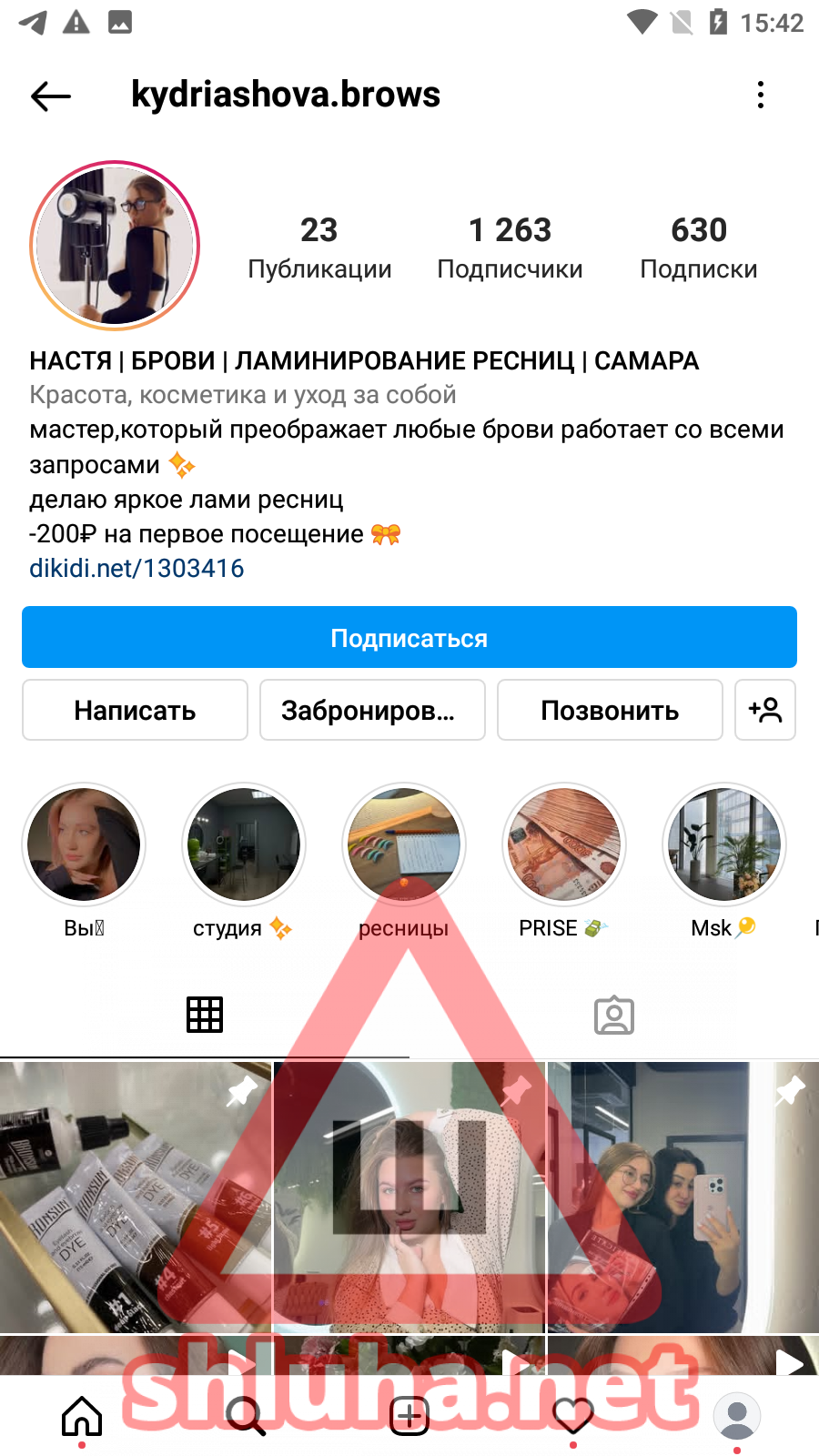Open pinned post with DYE tubes
This screenshot has height=1456, width=819.
click(x=136, y=1197)
